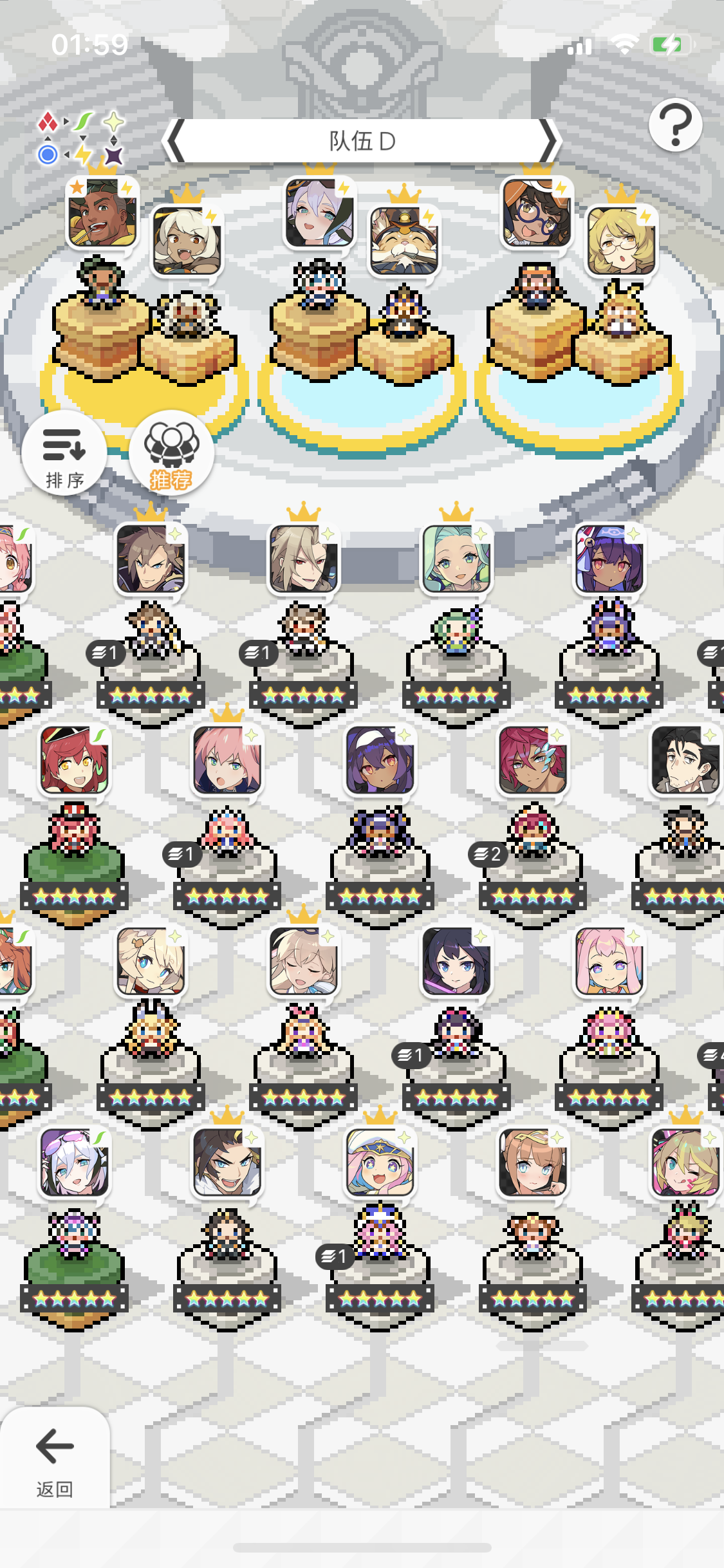Select the dark-skinned green-haired man in team slot one
Viewport: 724px width, 1568px height.
pos(102,214)
